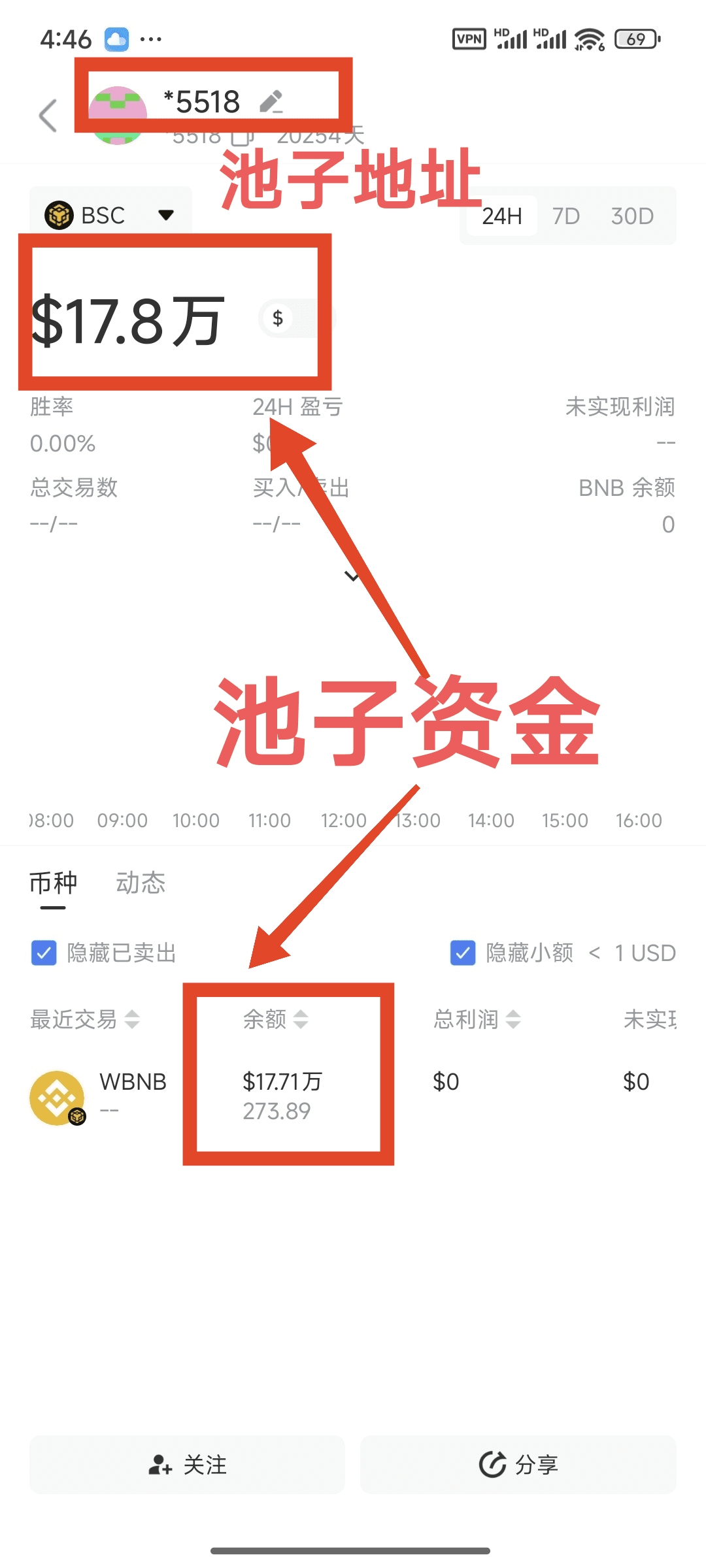Sort the list by 最近交易
Image resolution: width=706 pixels, height=1568 pixels.
tap(84, 1019)
